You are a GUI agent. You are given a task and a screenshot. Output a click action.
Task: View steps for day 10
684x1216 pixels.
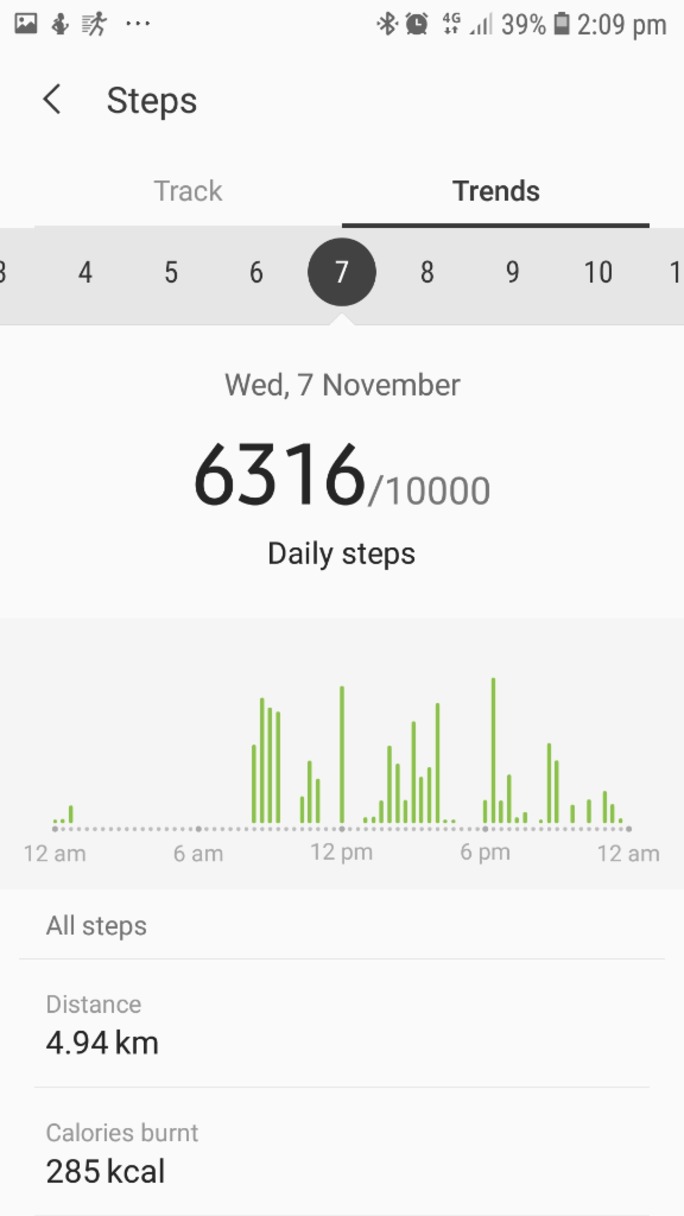click(x=598, y=272)
